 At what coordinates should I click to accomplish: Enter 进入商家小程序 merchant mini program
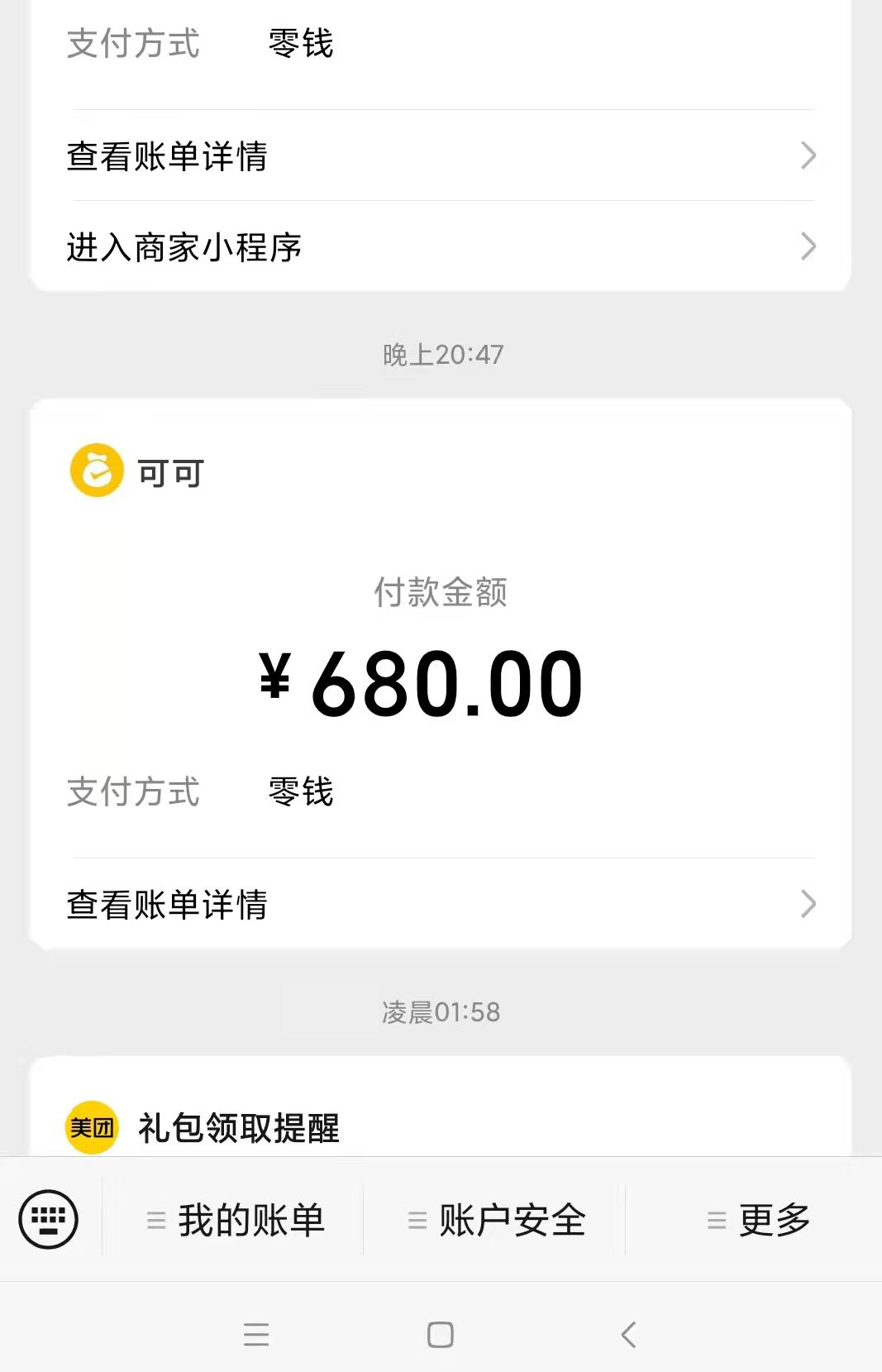(x=441, y=246)
